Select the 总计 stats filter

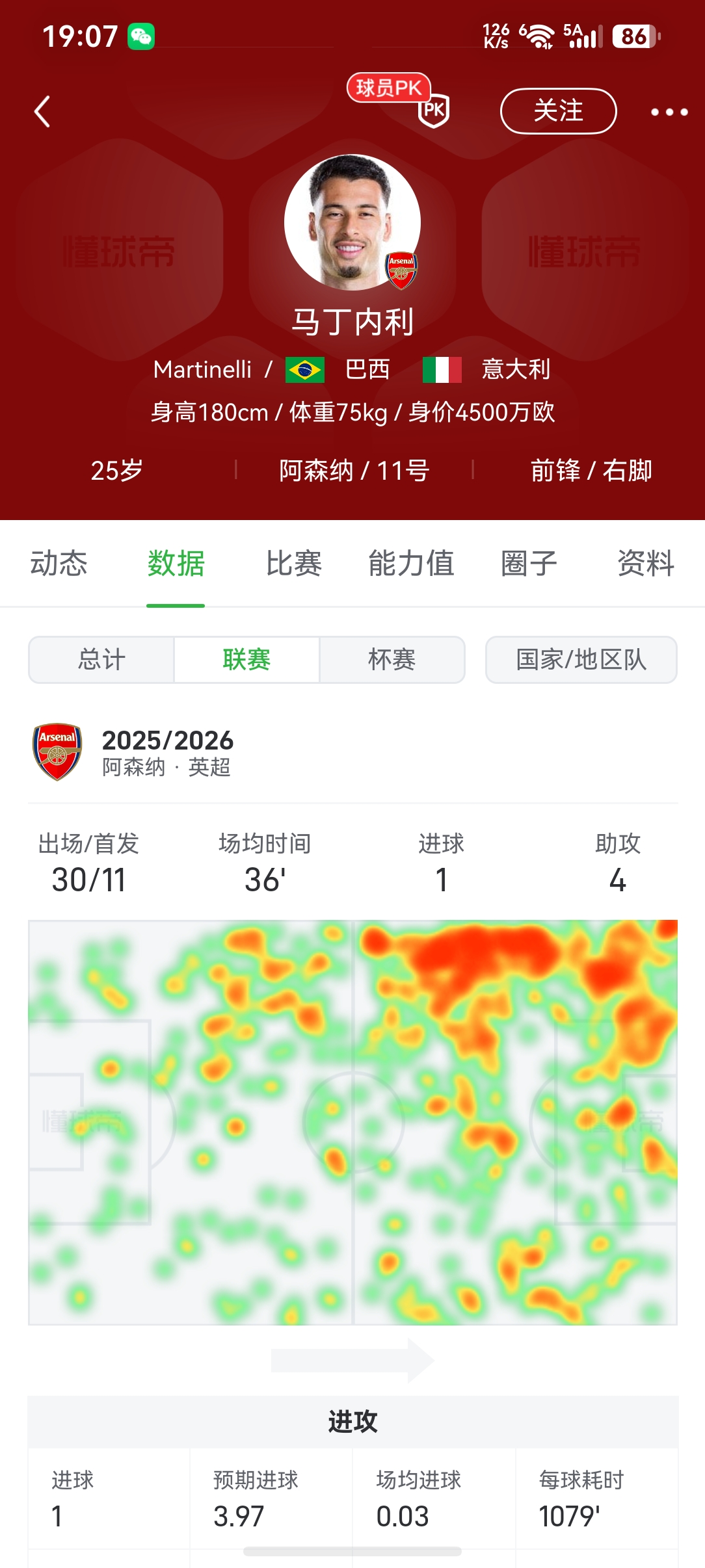coord(101,660)
